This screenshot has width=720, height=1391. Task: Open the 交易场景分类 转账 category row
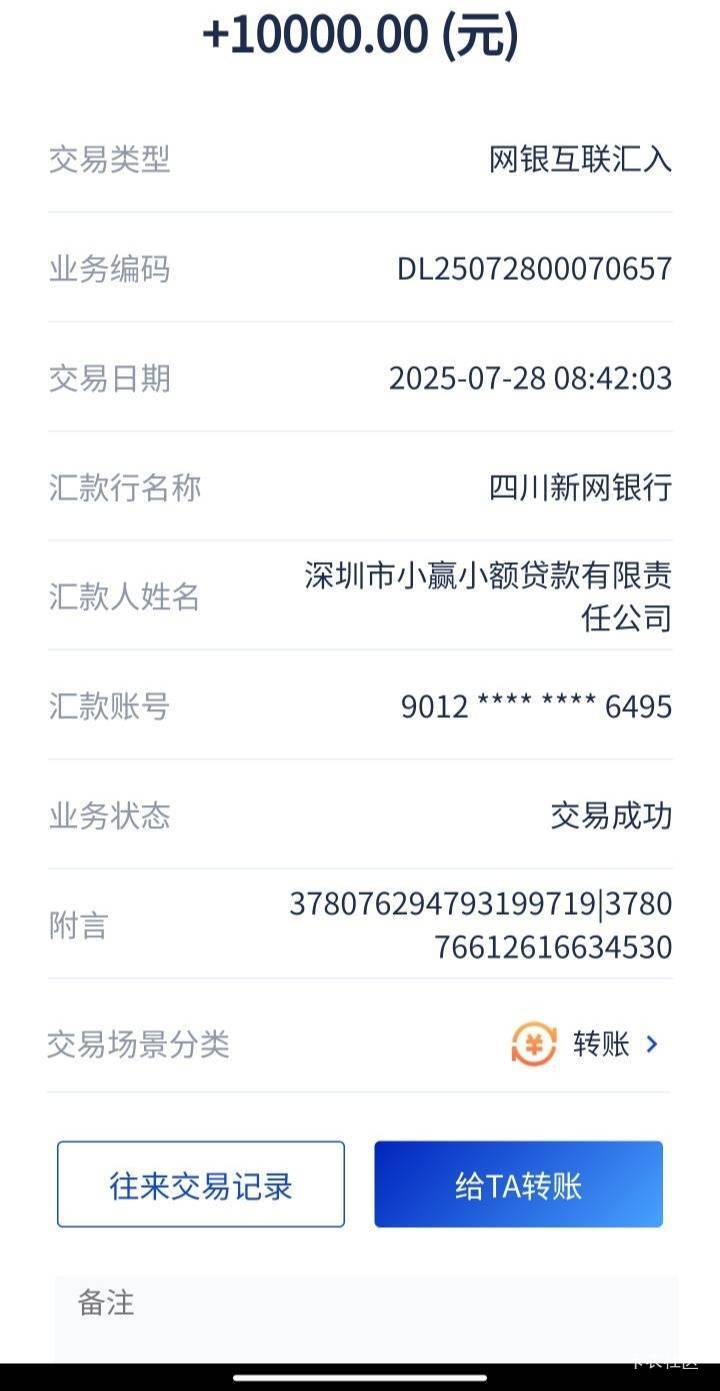click(360, 1044)
